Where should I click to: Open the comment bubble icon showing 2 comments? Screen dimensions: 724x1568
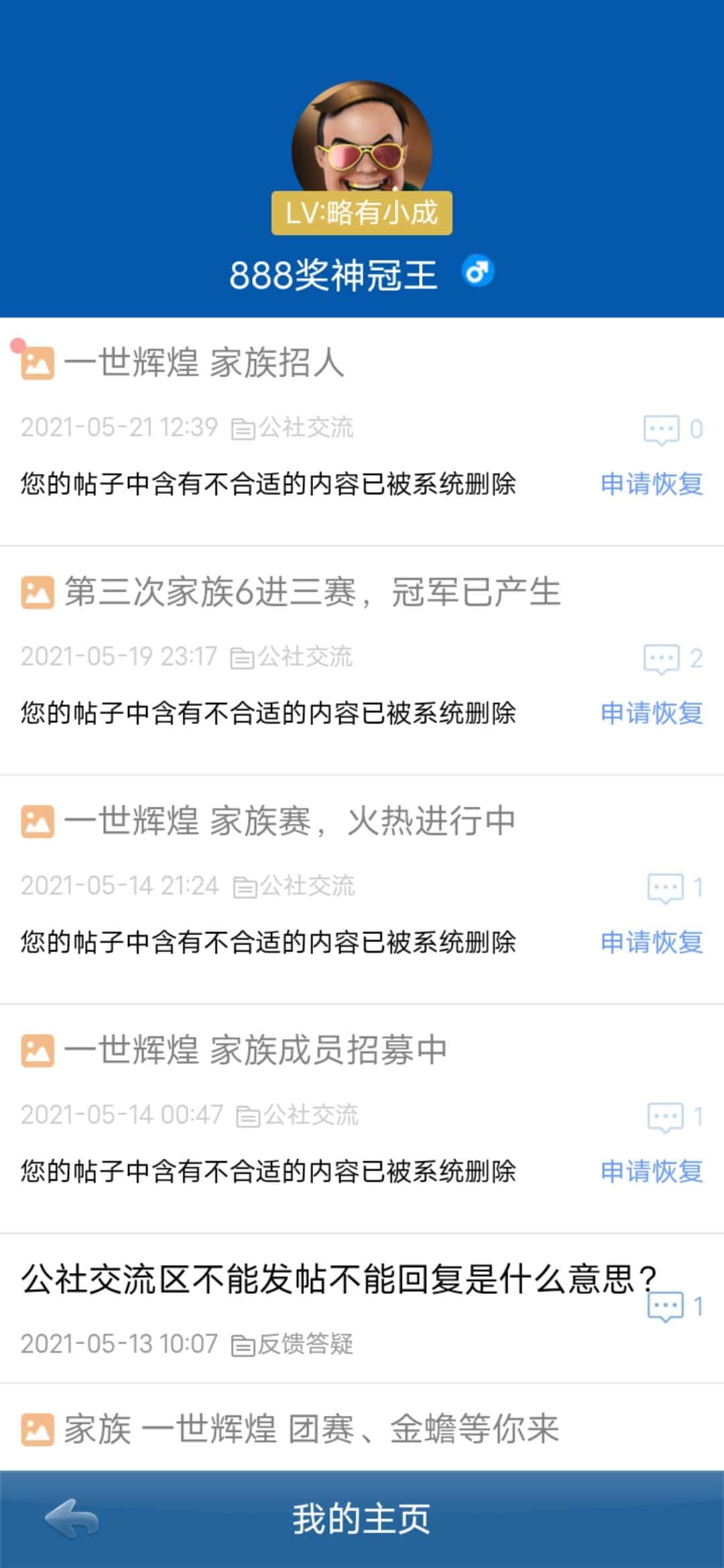point(662,659)
